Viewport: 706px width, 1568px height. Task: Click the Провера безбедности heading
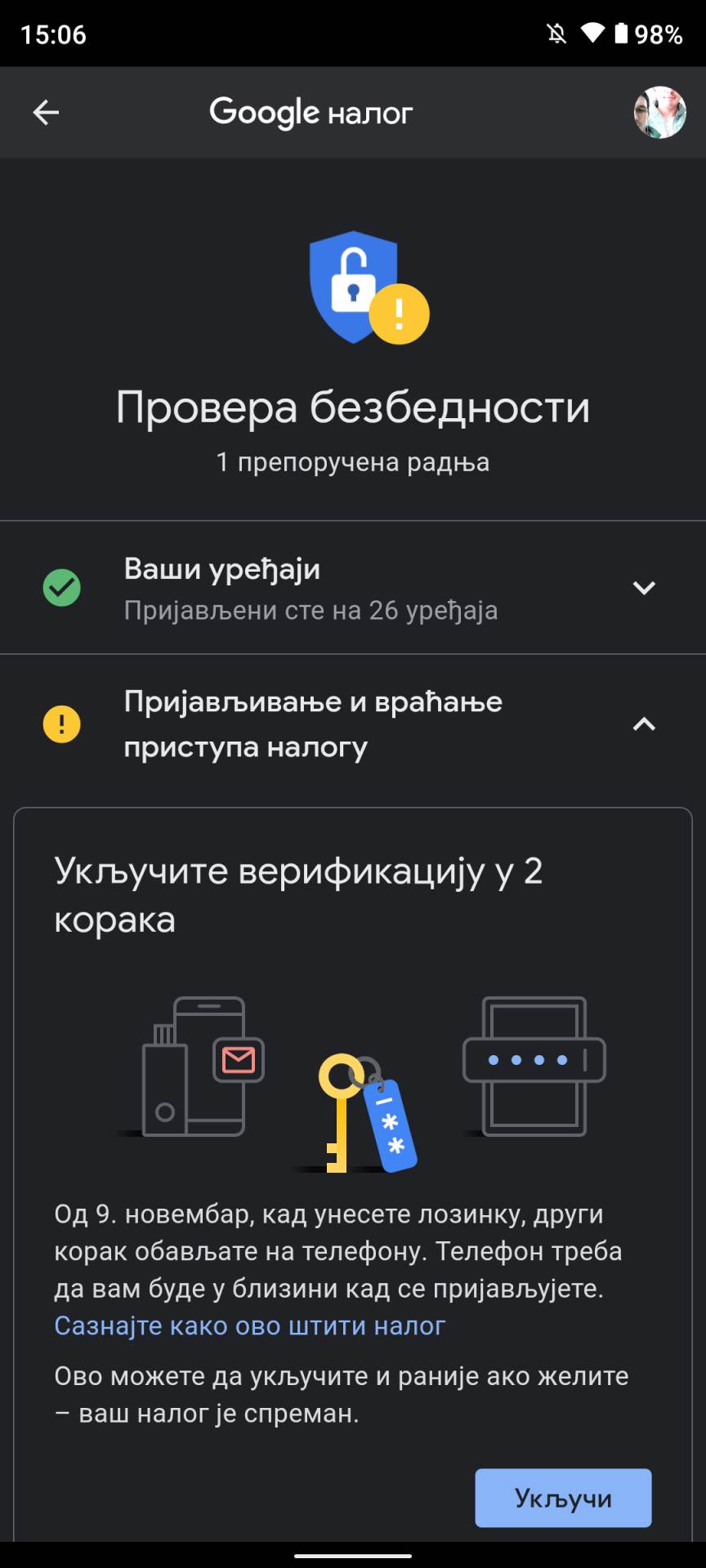353,407
